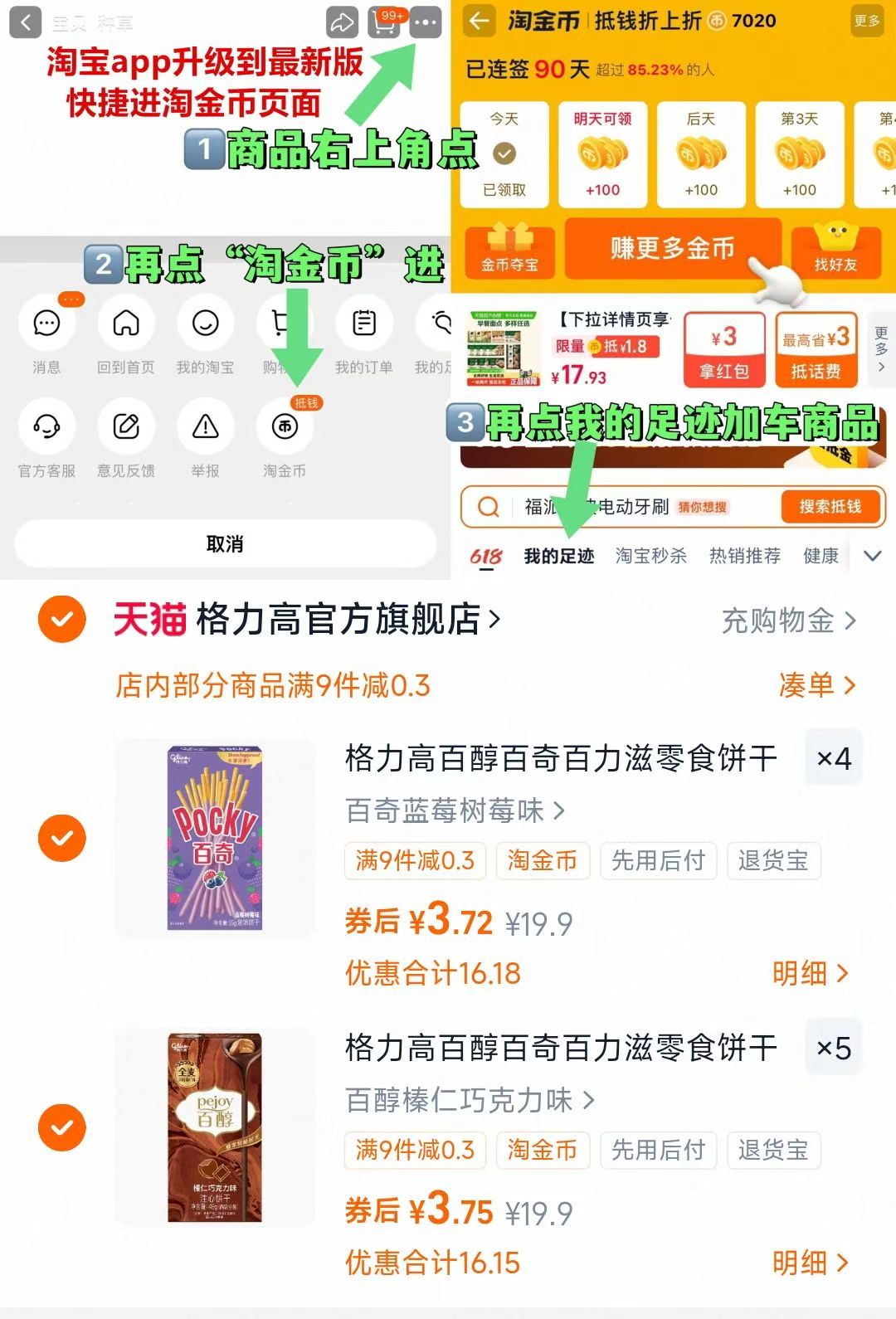Deselect the 百醇榛仁巧克力味 item checkbox
The height and width of the screenshot is (1319, 896).
coord(62,1128)
